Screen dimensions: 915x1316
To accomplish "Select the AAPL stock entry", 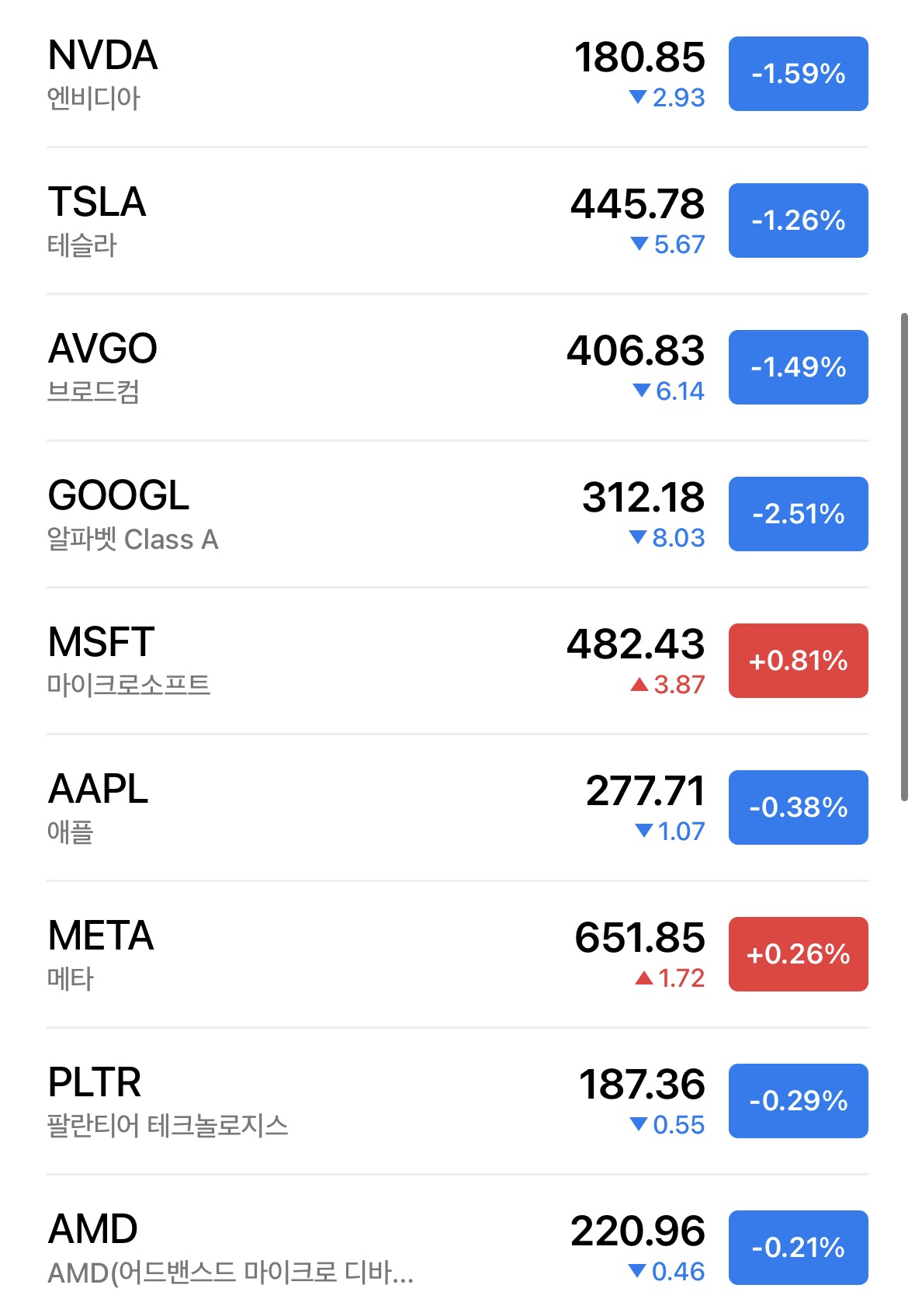I will (x=310, y=807).
